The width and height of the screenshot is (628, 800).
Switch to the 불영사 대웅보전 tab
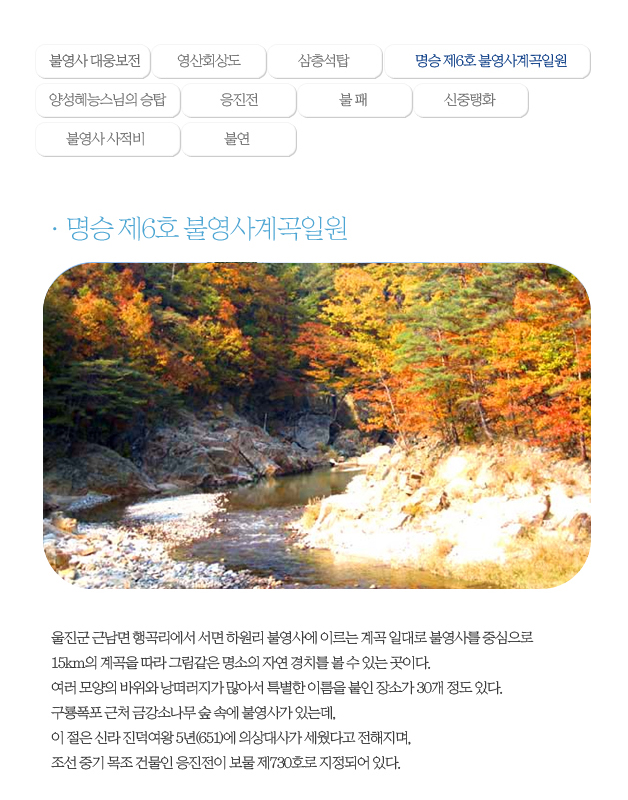point(93,61)
